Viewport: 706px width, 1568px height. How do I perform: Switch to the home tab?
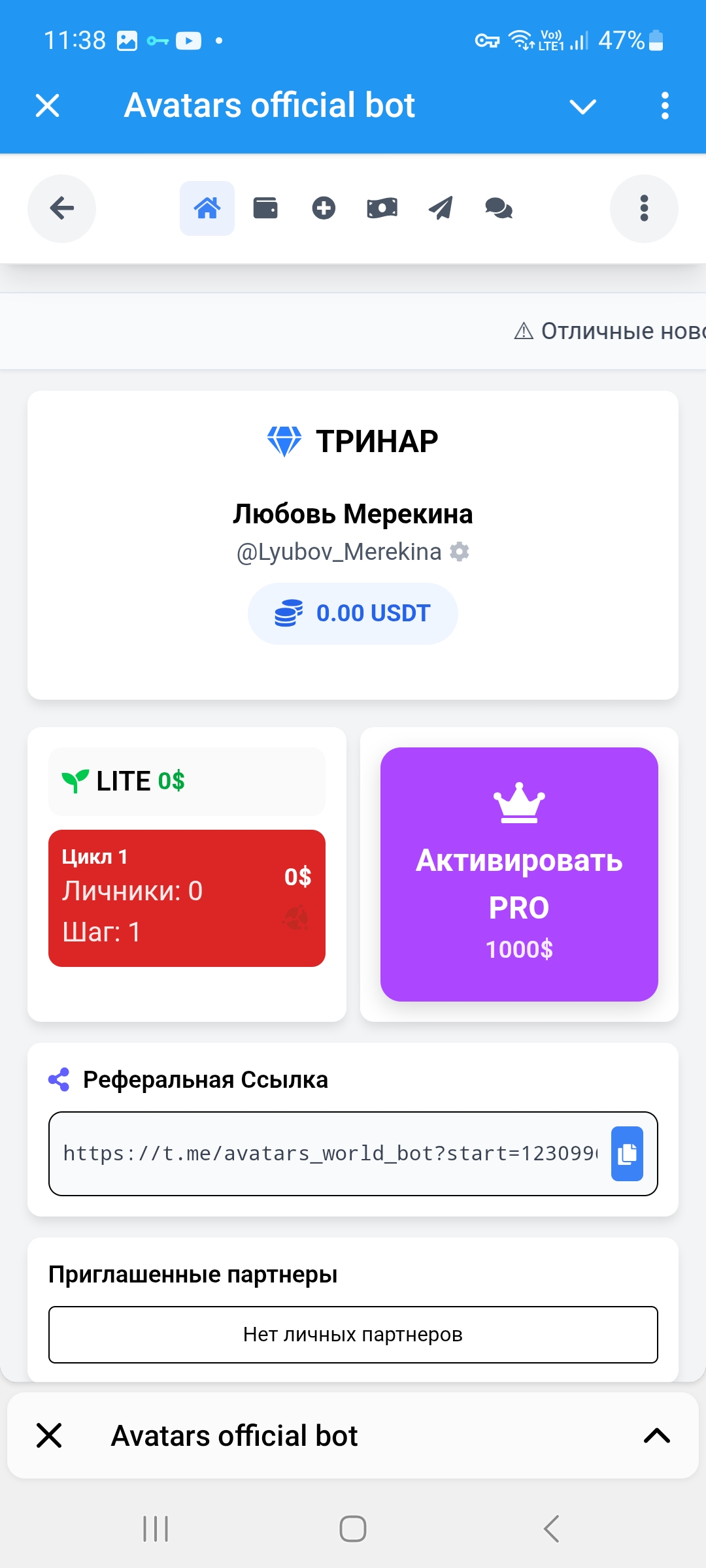(207, 208)
